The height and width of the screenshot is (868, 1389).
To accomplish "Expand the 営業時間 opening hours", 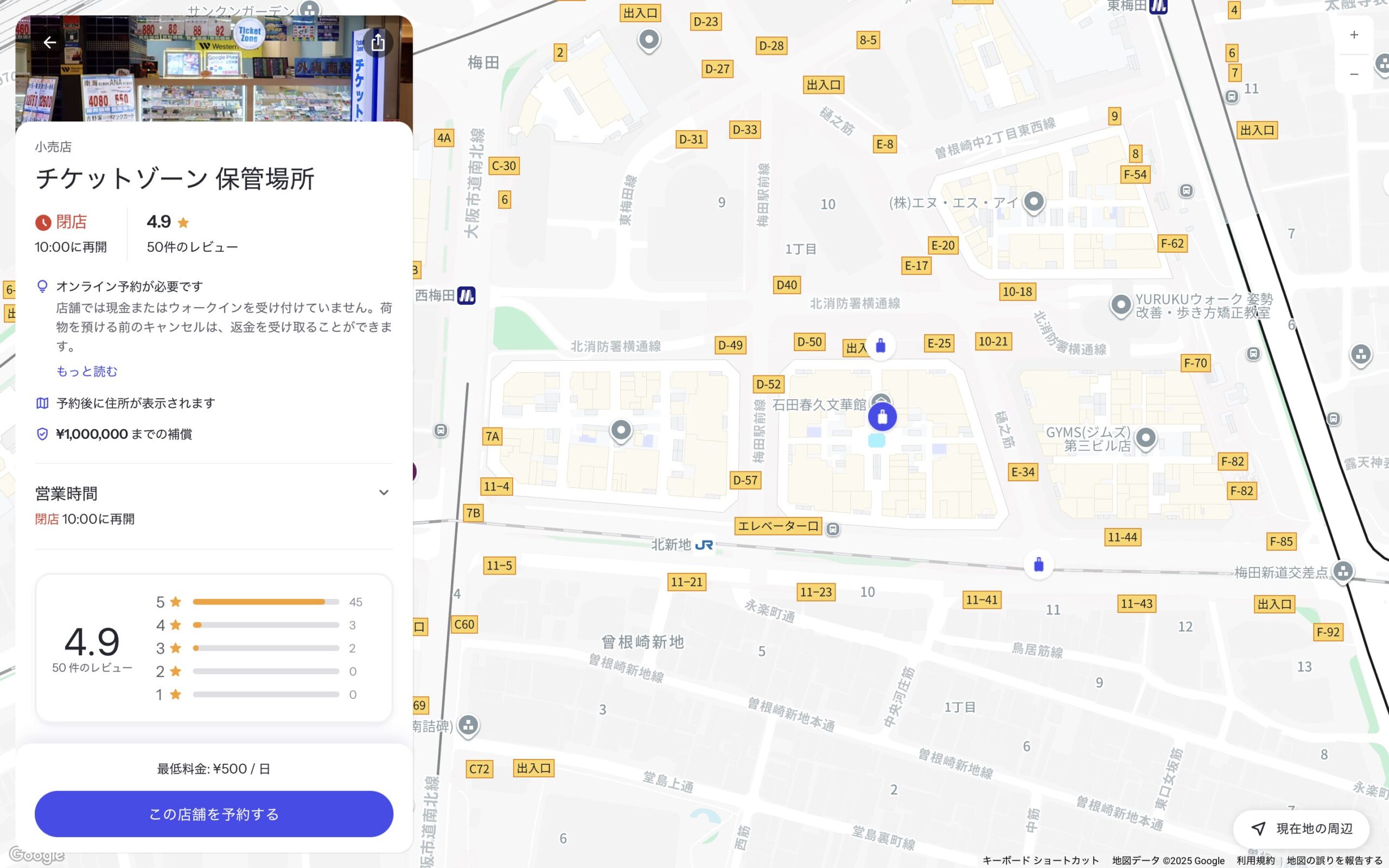I will pos(384,493).
